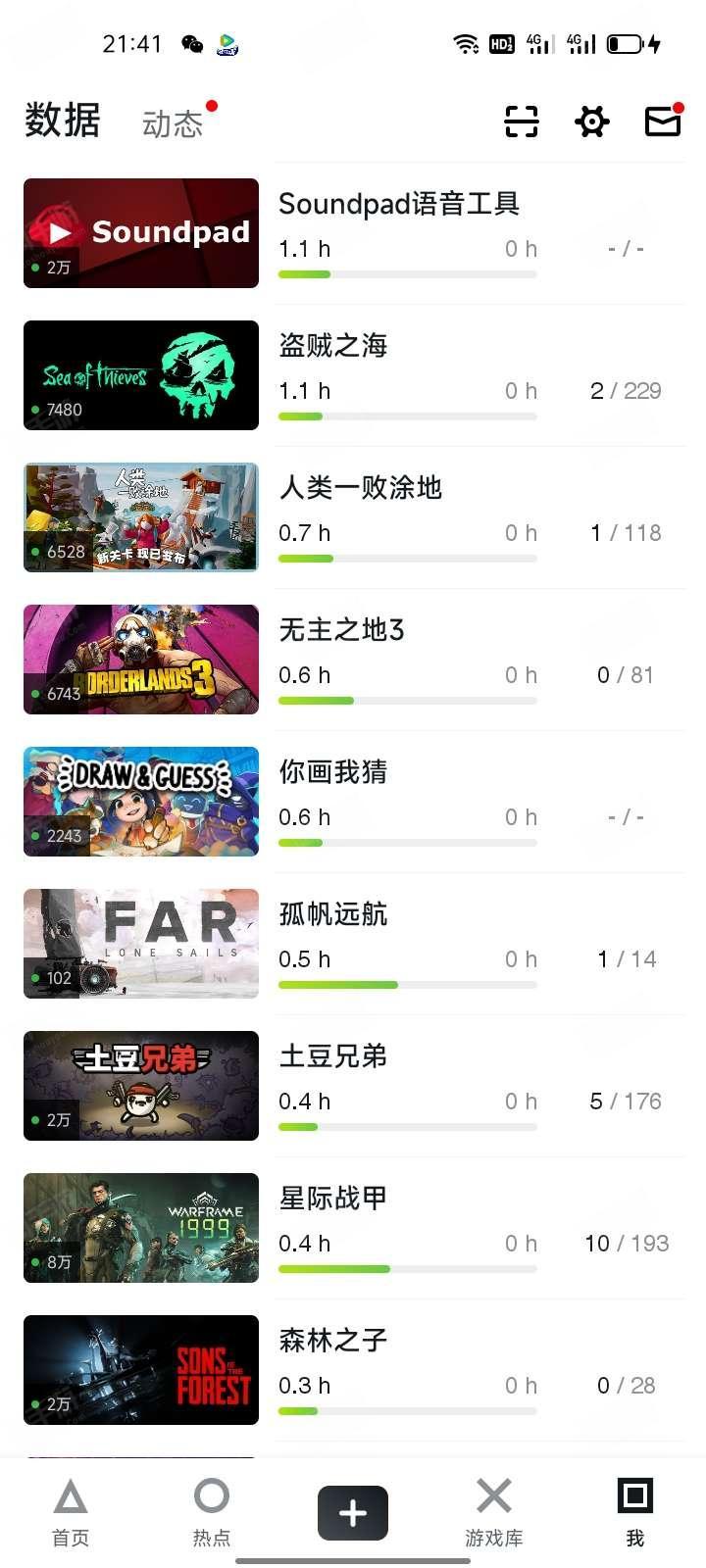Viewport: 706px width, 1568px height.
Task: Open the Soundpad语音工具 entry
Action: (x=398, y=204)
